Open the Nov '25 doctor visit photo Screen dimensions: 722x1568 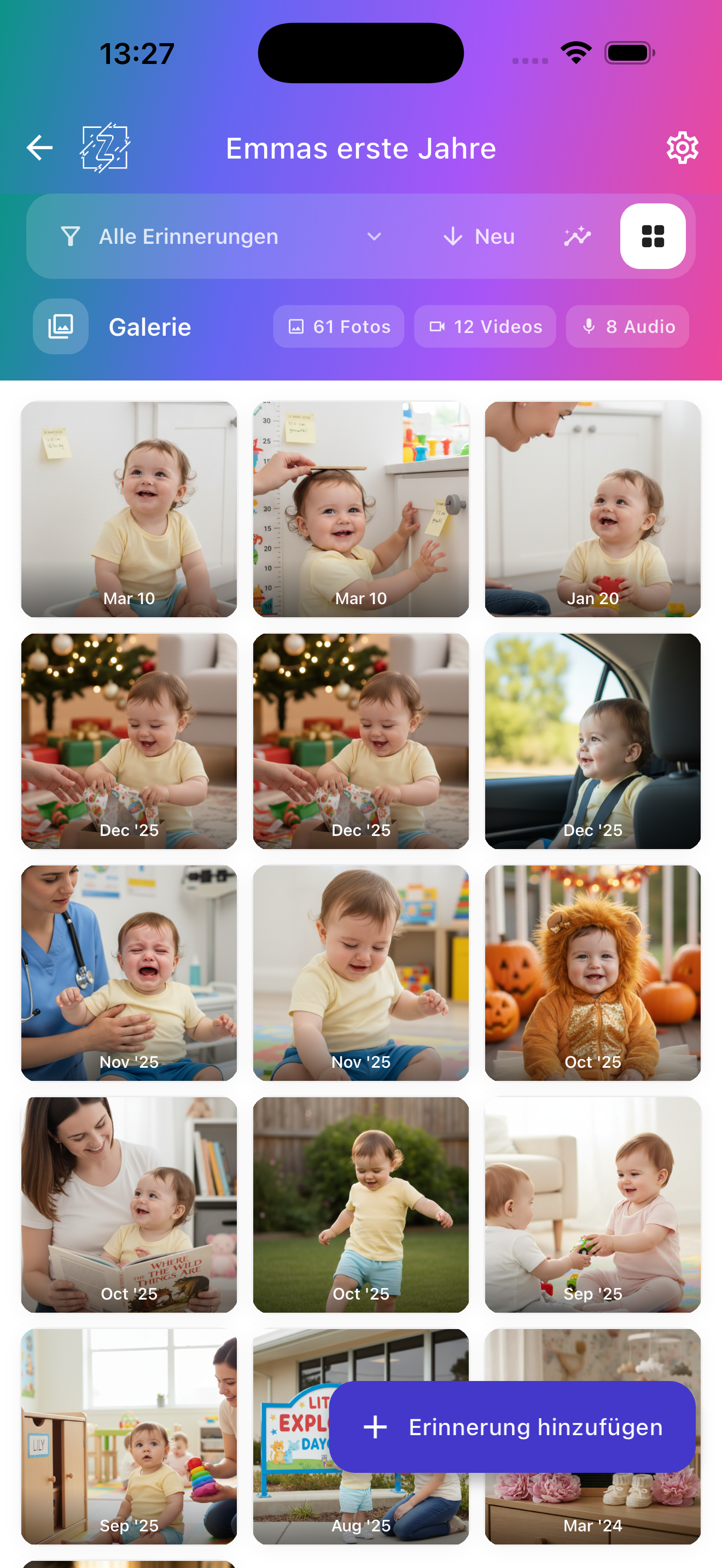click(x=129, y=973)
